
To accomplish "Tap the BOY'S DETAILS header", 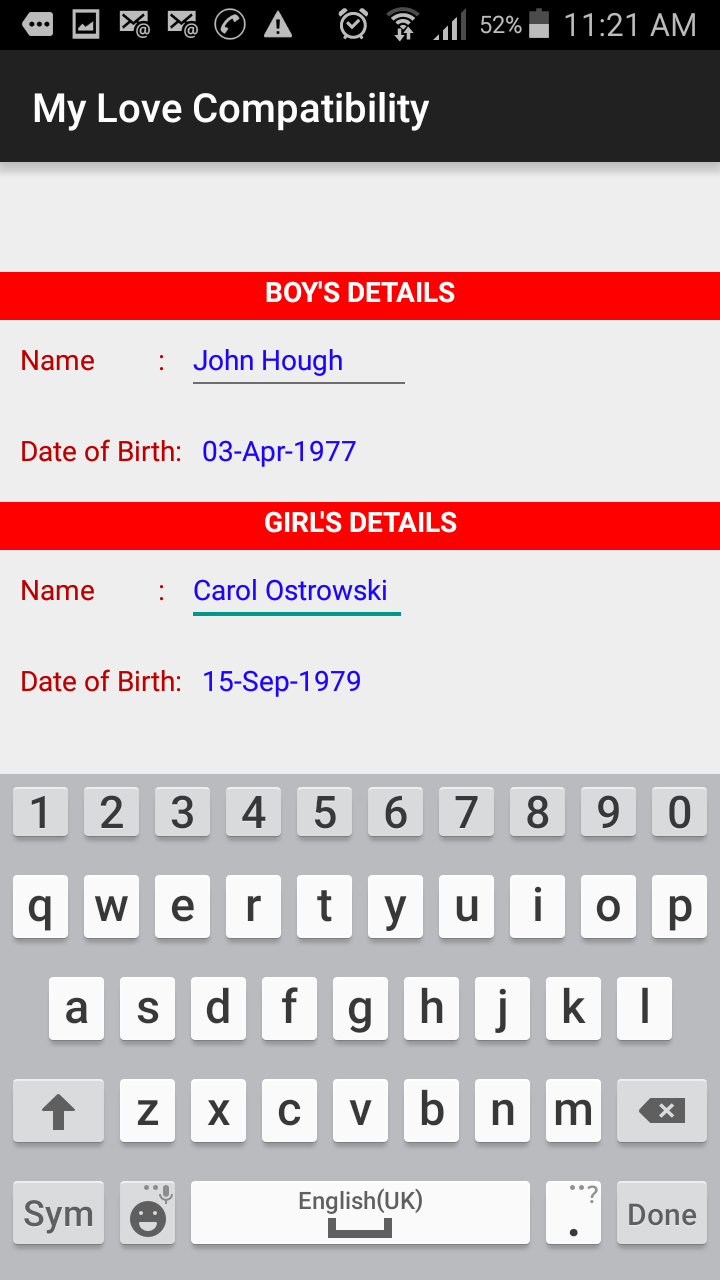I will click(360, 293).
